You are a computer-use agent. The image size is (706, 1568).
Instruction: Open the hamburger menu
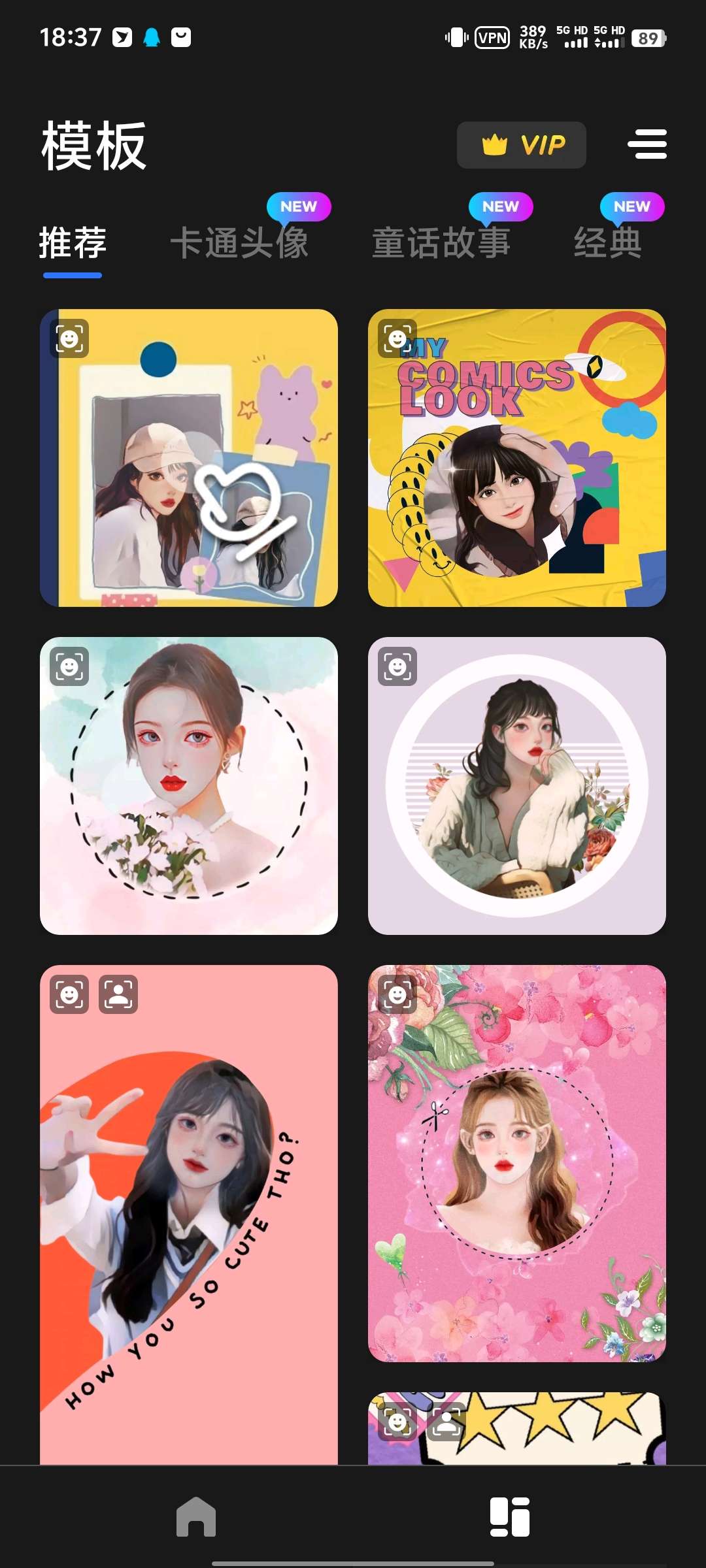pyautogui.click(x=647, y=144)
